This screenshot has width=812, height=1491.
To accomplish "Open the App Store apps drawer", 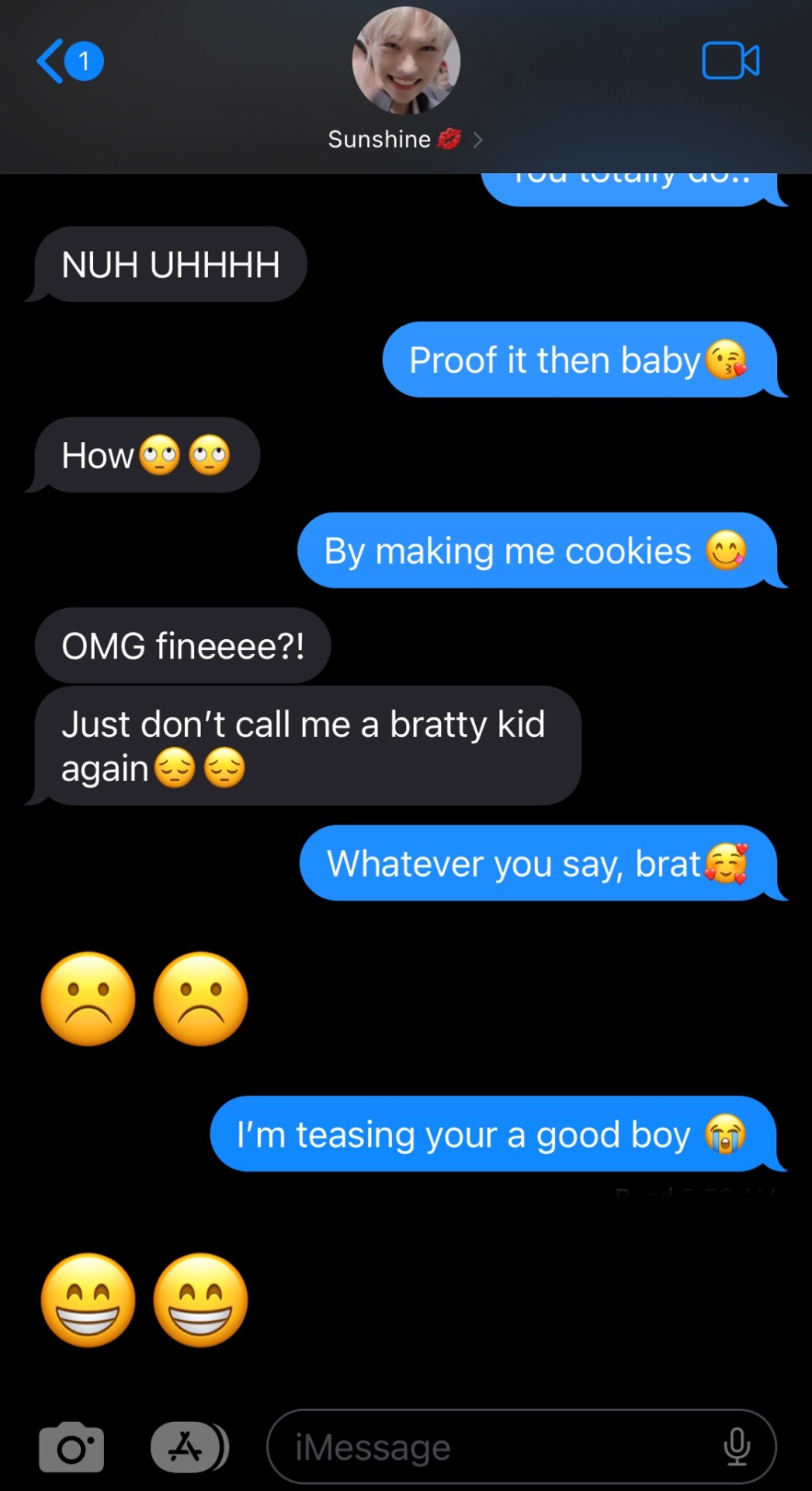I will (x=186, y=1448).
